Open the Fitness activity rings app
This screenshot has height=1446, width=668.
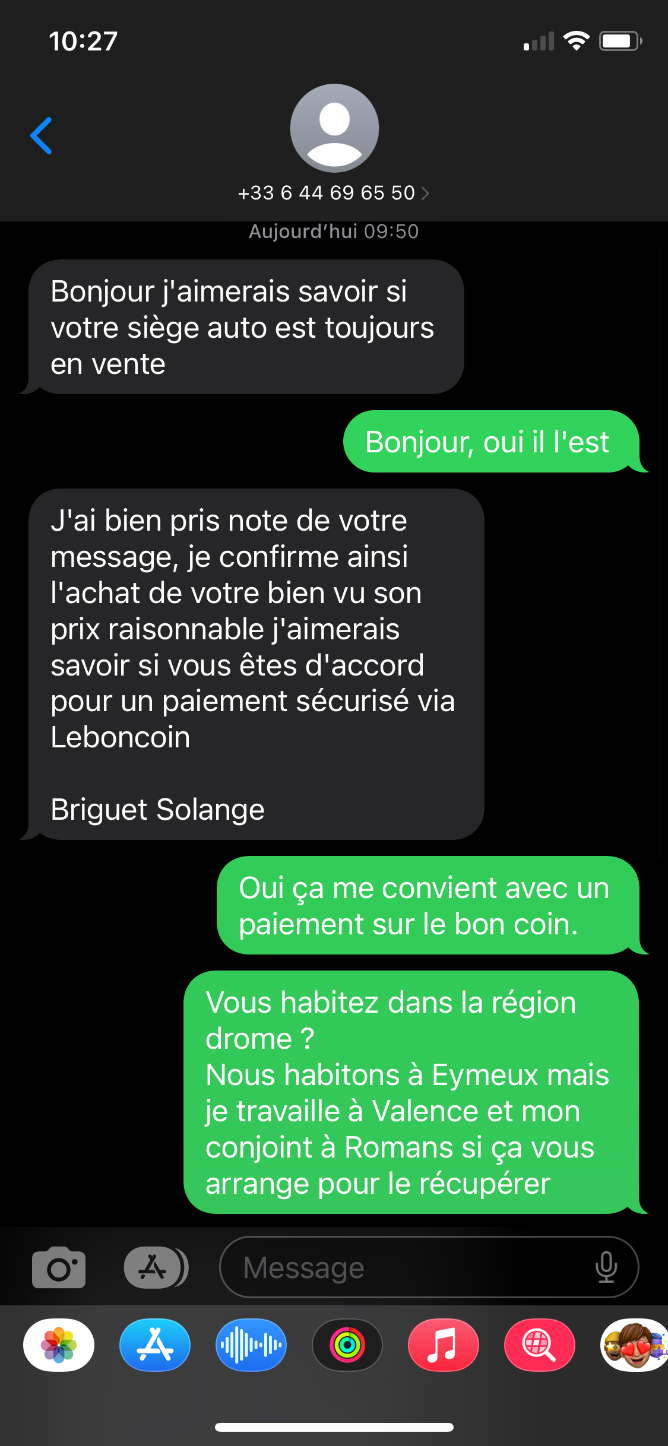(347, 1345)
